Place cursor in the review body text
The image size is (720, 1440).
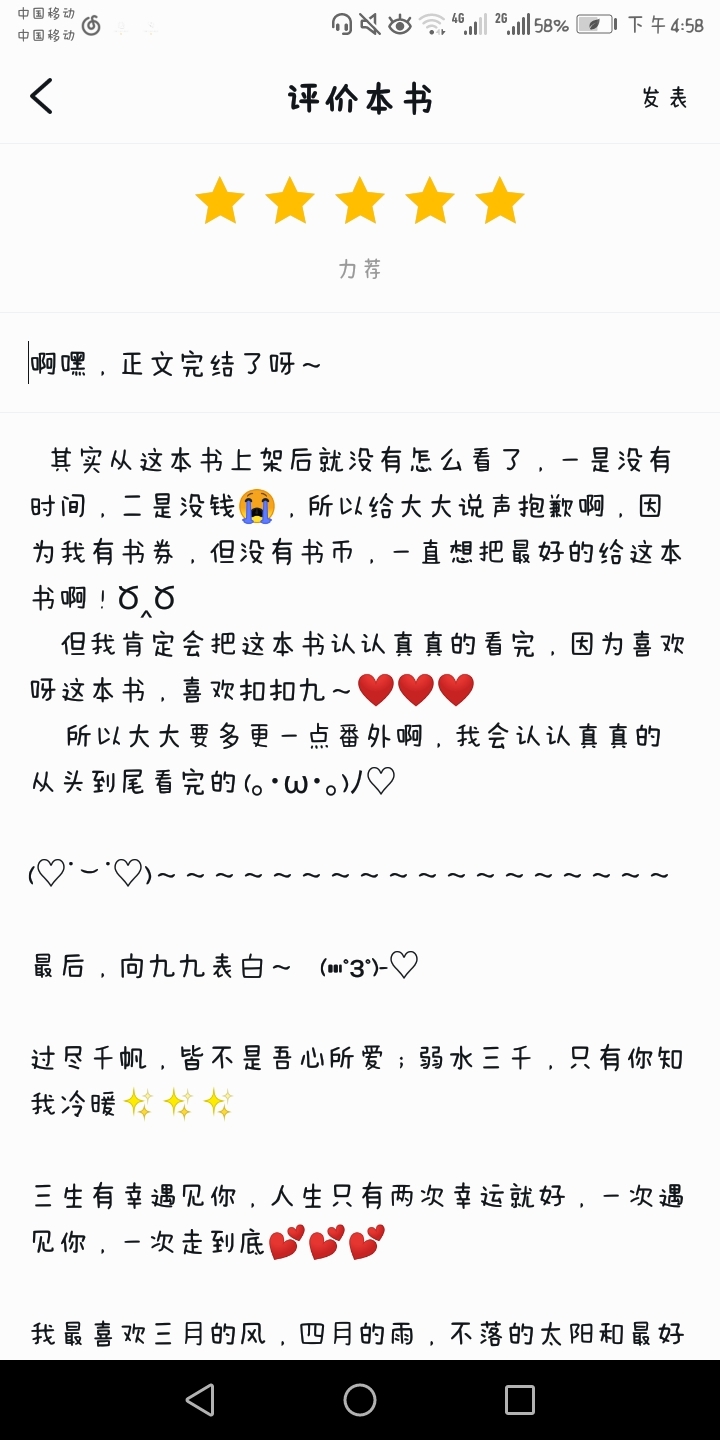click(360, 780)
